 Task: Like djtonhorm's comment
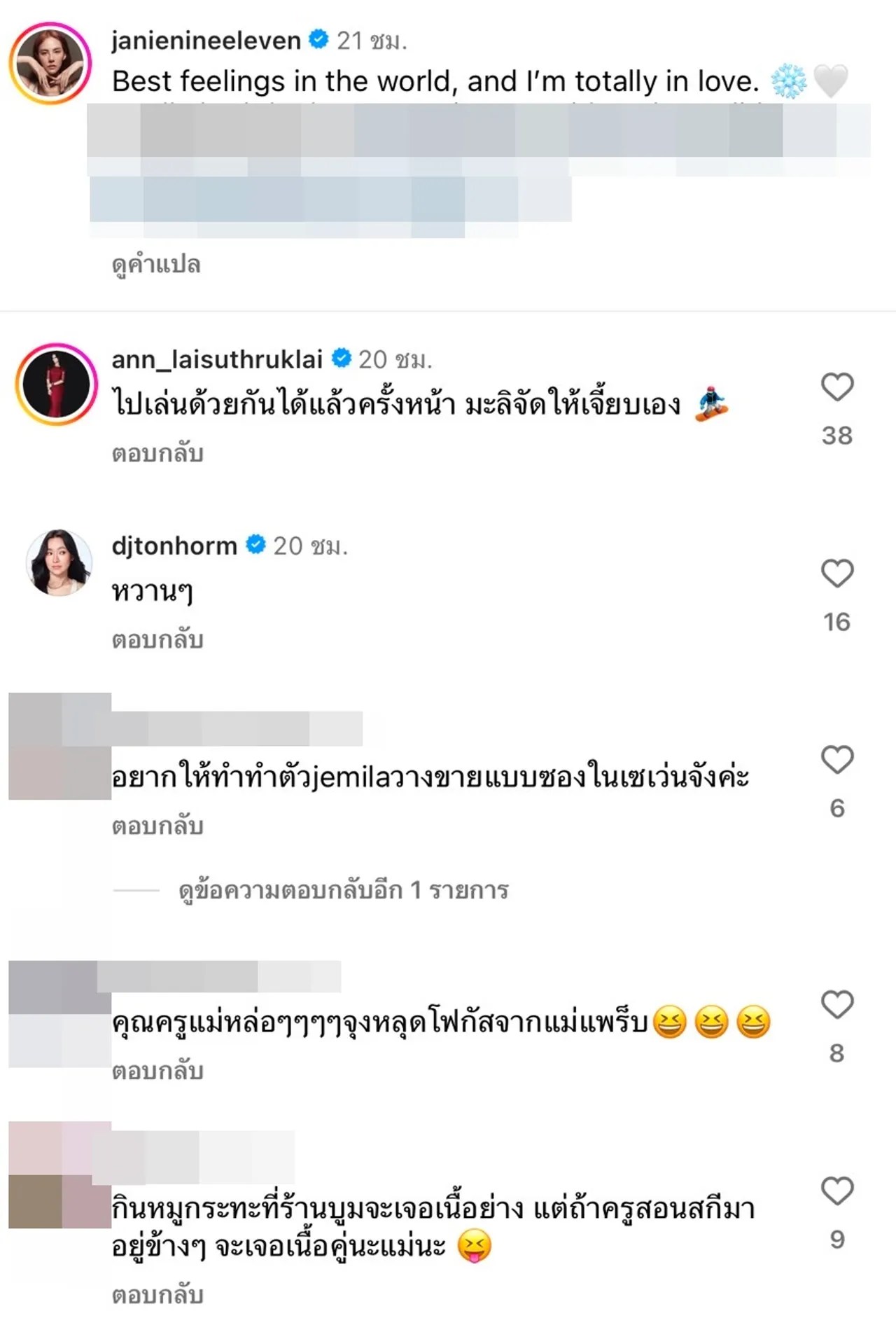(836, 574)
